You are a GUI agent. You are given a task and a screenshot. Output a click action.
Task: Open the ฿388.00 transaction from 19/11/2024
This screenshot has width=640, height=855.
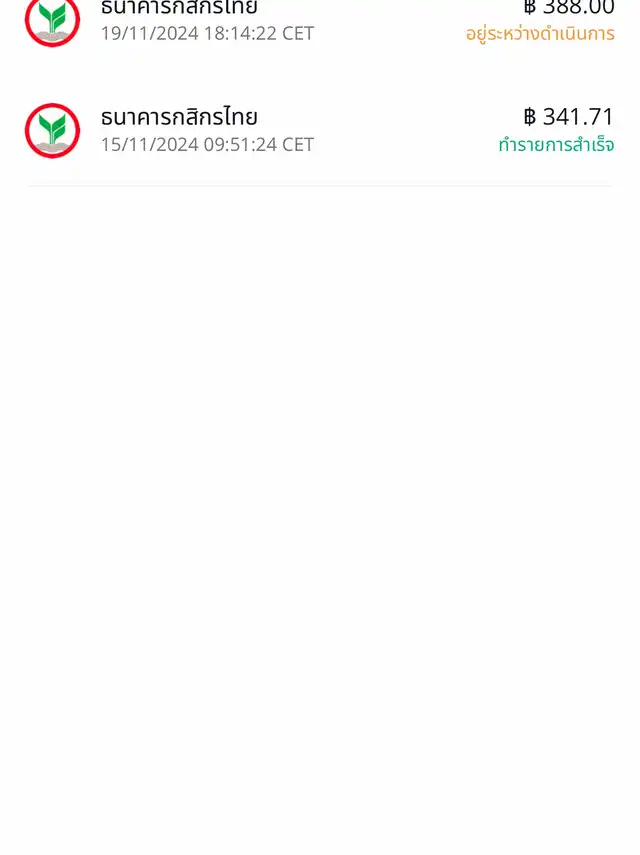tap(320, 20)
